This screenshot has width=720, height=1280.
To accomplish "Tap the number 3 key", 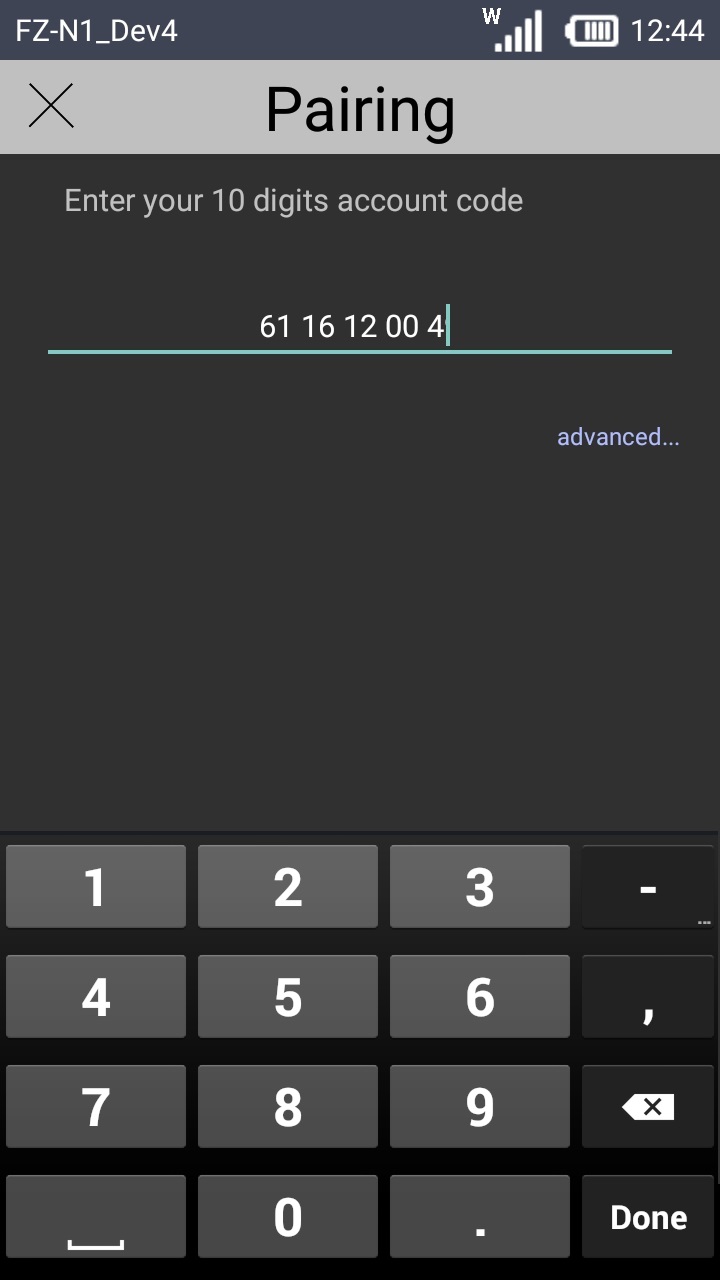I will [479, 886].
